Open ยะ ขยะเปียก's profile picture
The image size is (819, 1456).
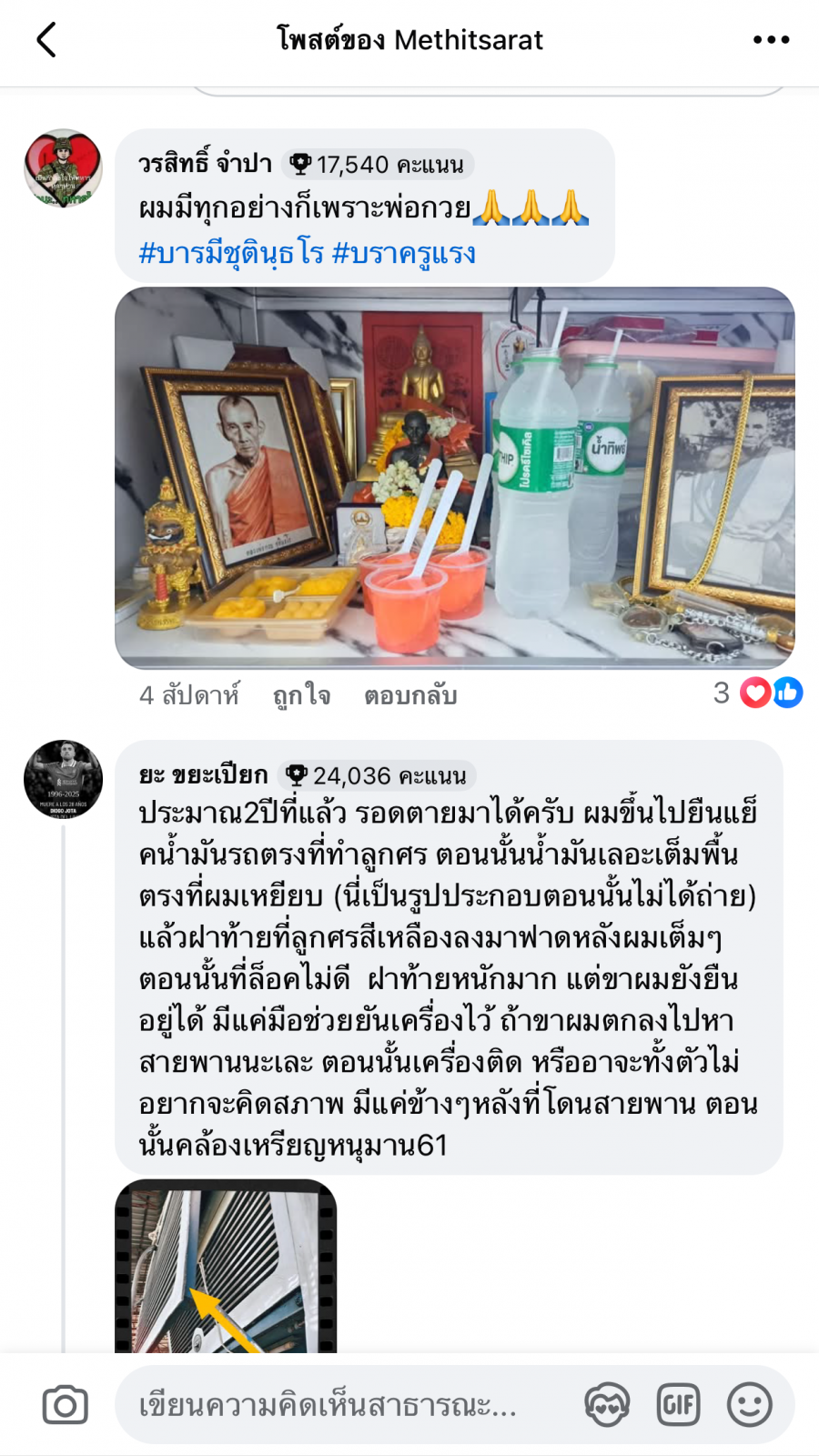click(63, 779)
